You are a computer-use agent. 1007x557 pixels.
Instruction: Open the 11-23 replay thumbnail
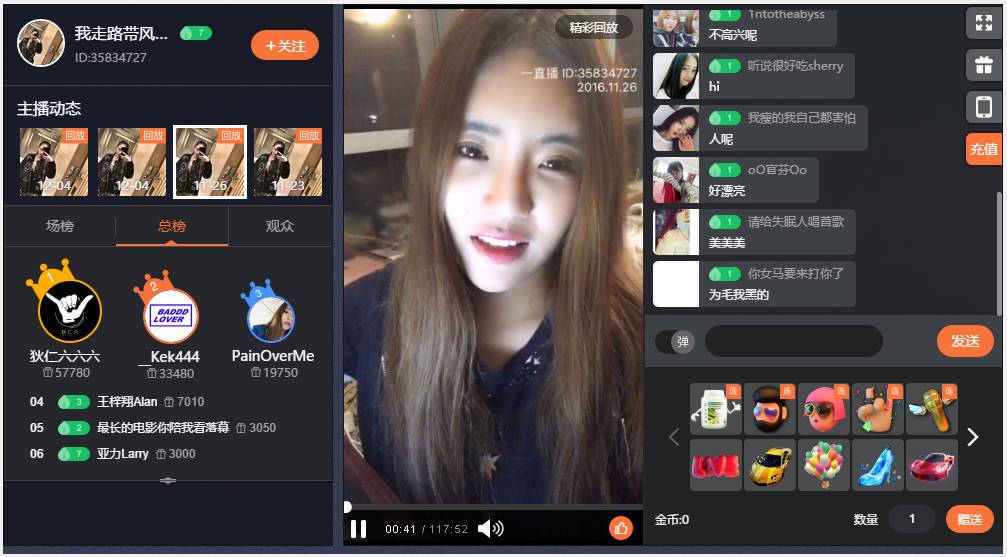(287, 162)
